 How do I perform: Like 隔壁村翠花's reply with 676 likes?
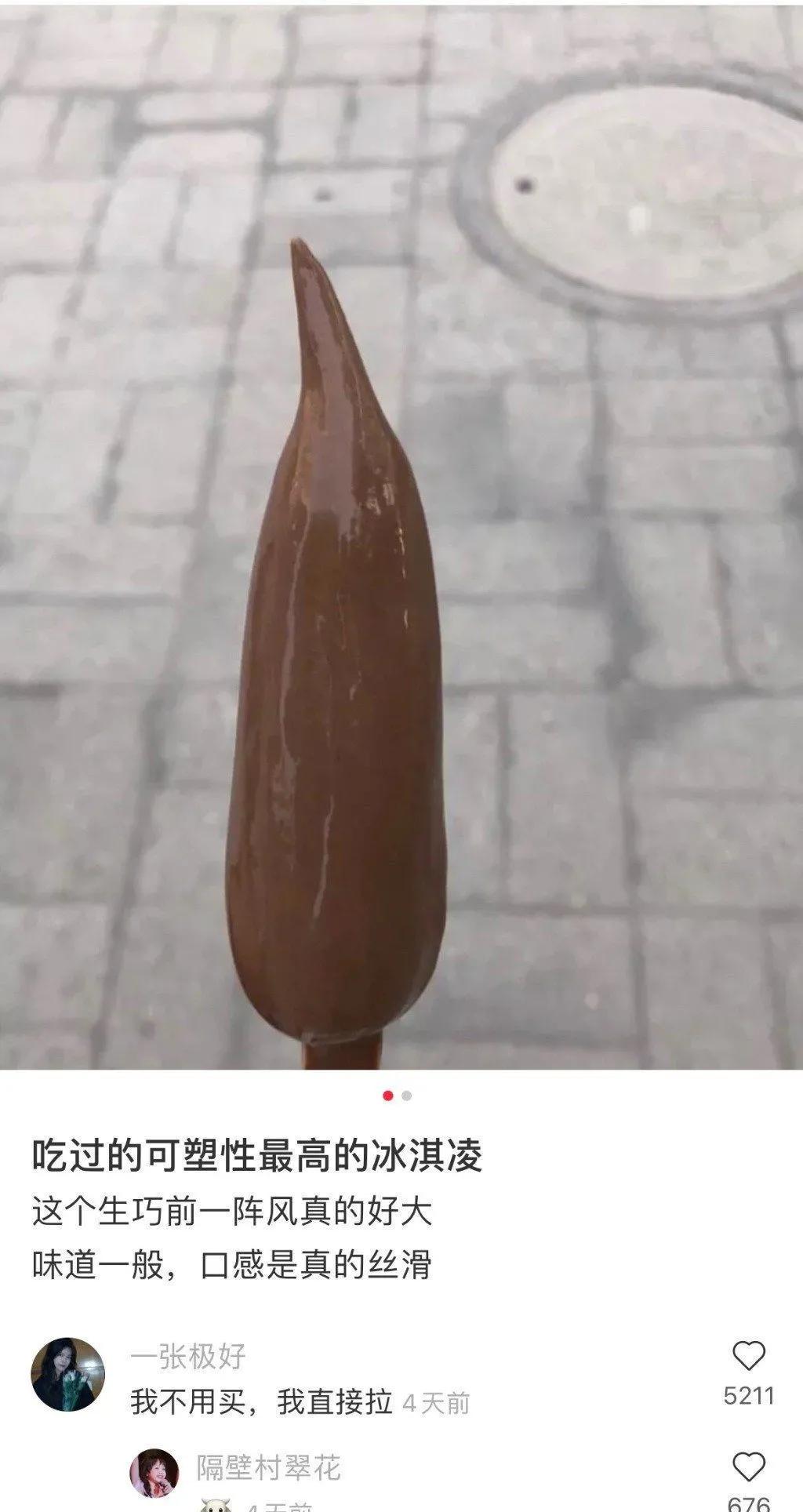coord(748,1467)
